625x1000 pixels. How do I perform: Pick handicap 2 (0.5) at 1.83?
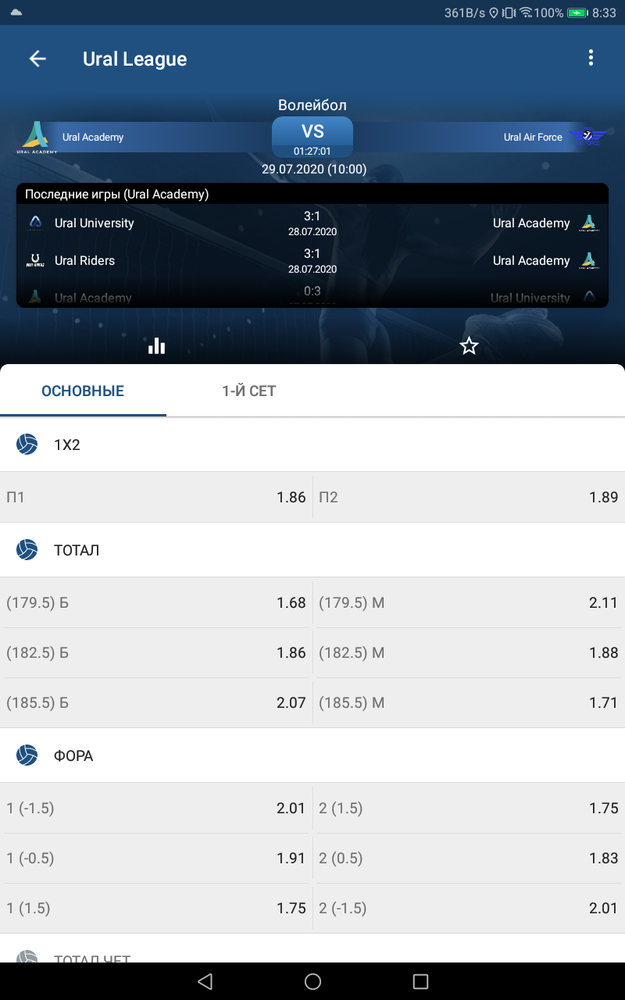point(469,858)
